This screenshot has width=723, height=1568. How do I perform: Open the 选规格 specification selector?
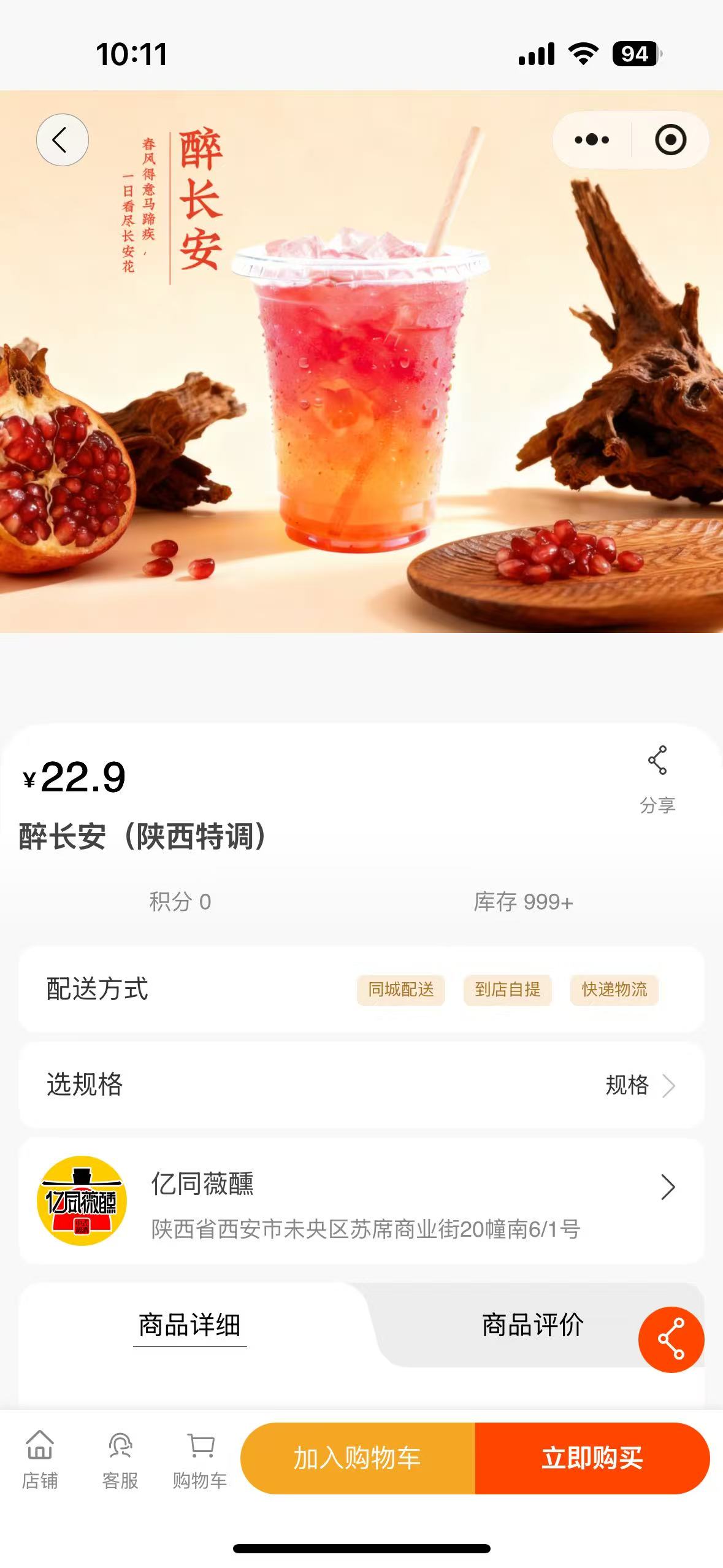(x=361, y=1085)
